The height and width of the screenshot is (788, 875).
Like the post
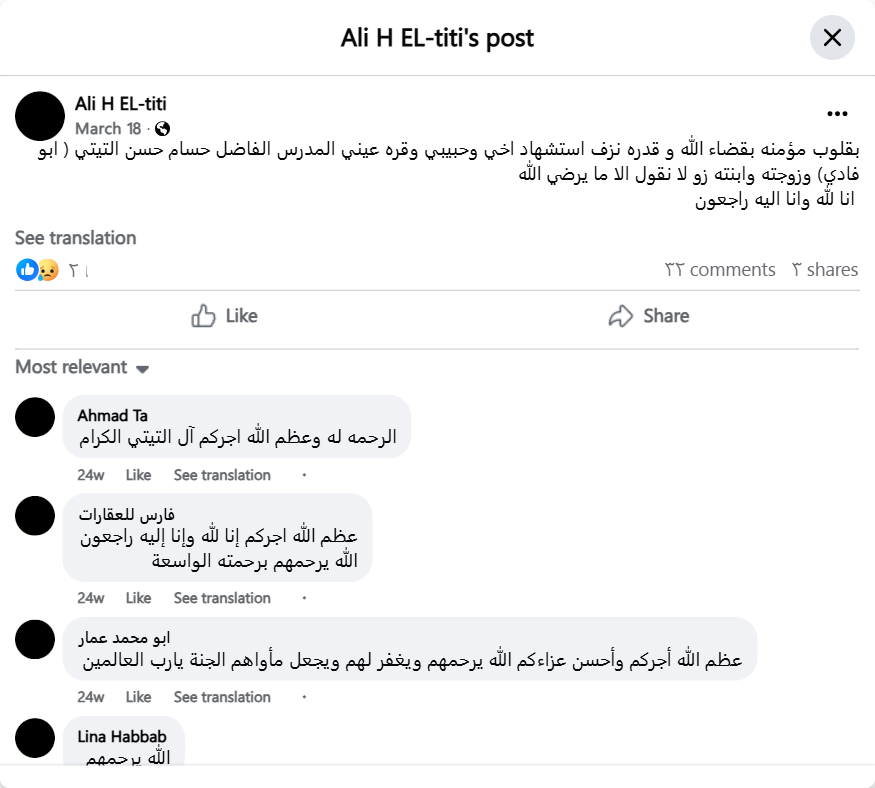[224, 316]
